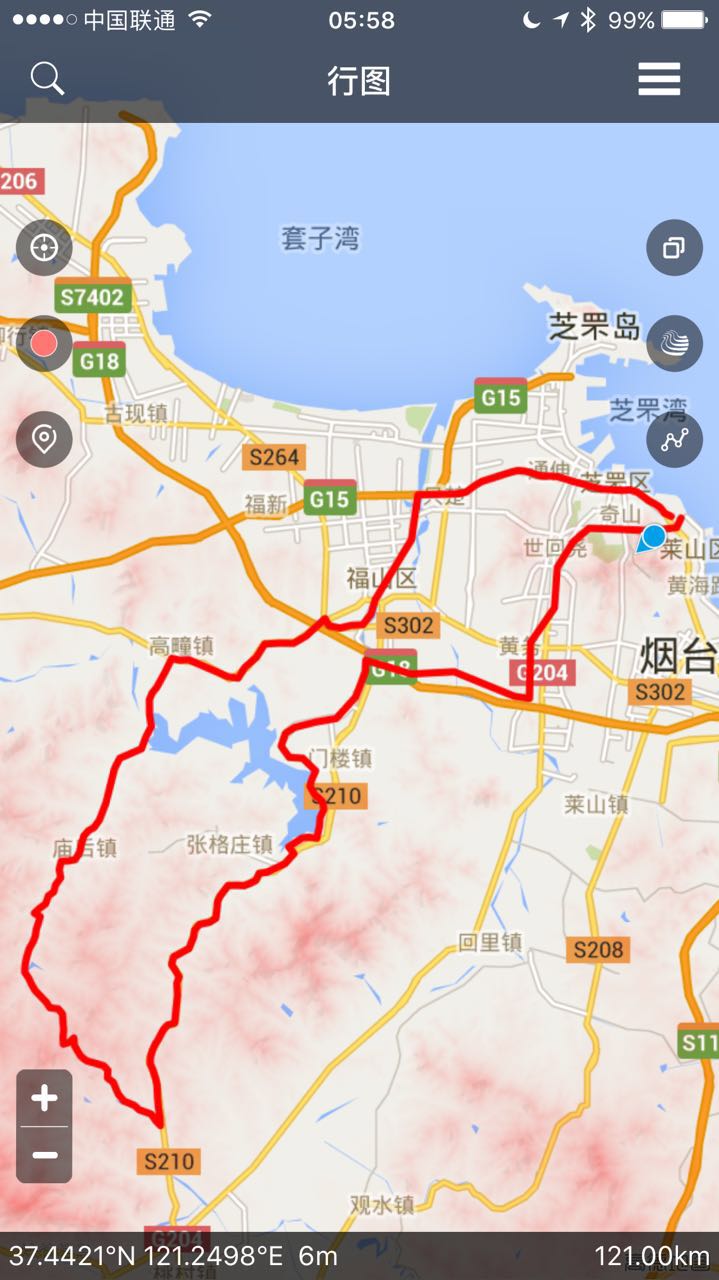Zoom in with the plus button
The height and width of the screenshot is (1280, 719).
(x=44, y=1099)
